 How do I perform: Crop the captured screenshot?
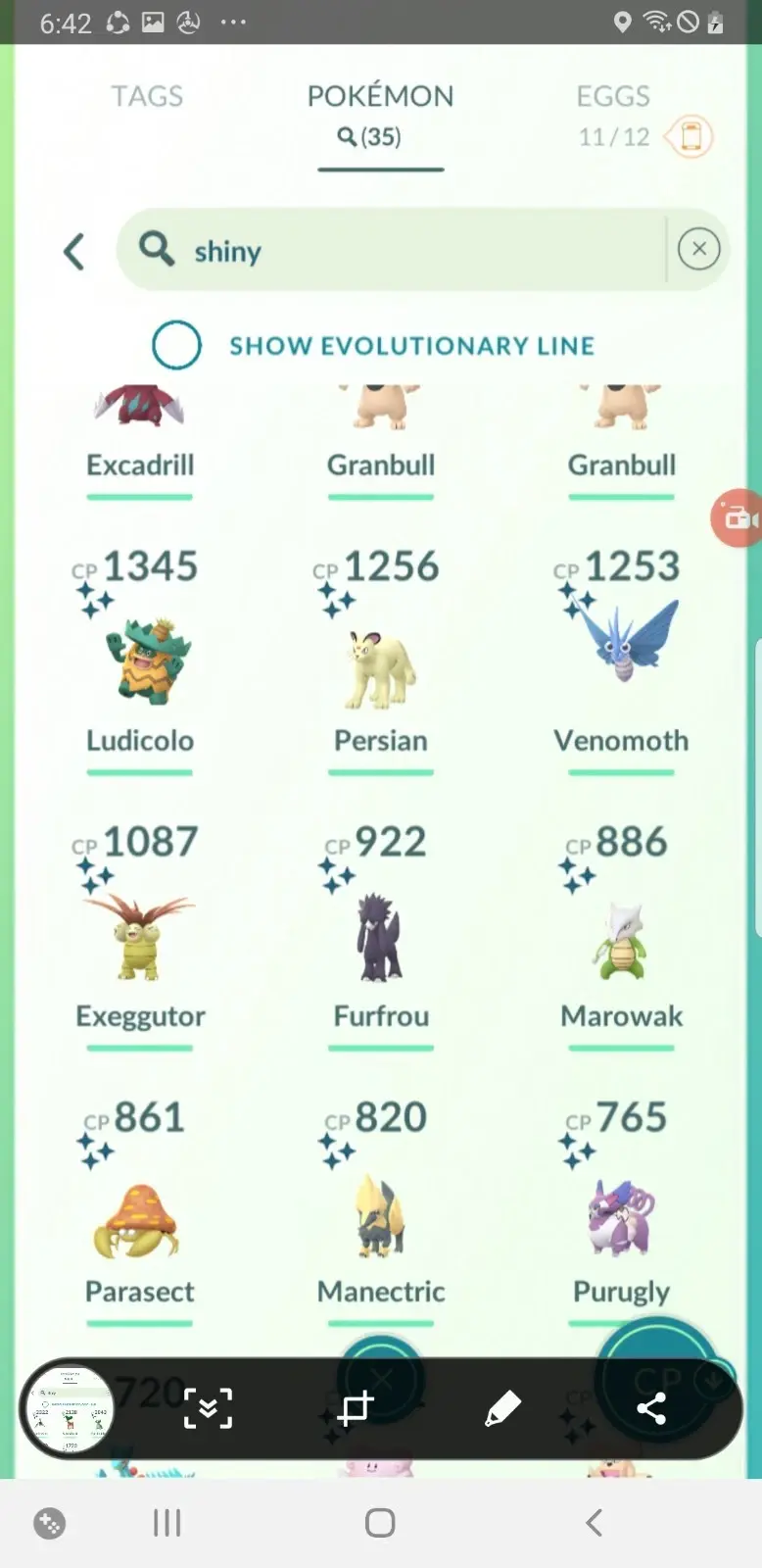point(355,1409)
